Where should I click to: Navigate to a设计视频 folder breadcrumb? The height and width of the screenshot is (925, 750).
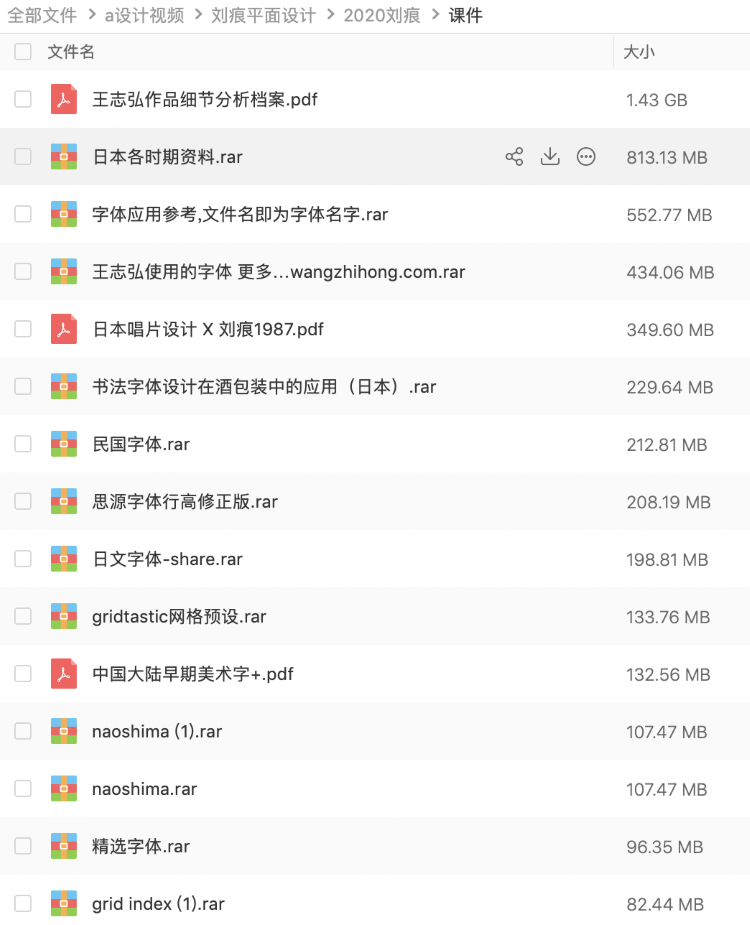(x=144, y=15)
